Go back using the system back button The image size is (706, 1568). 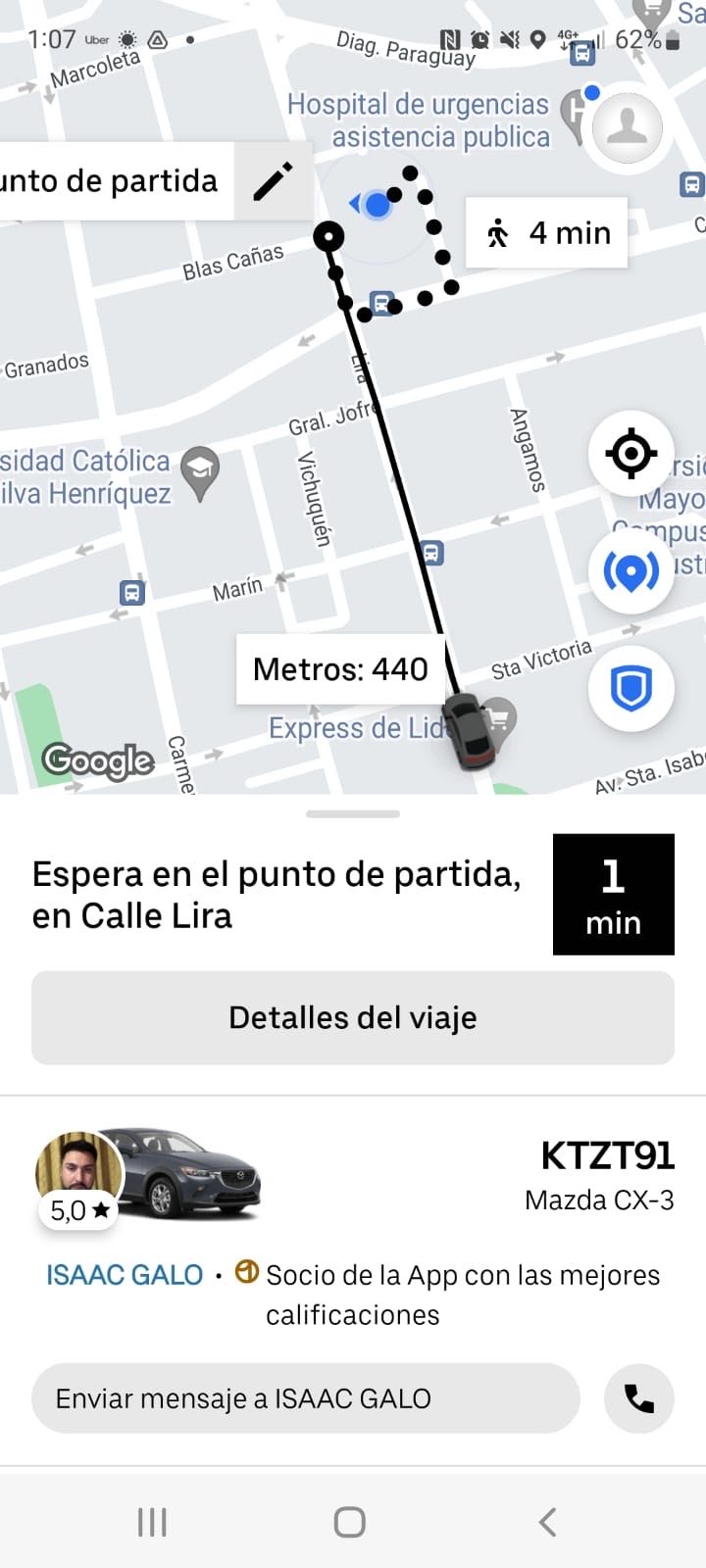pyautogui.click(x=547, y=1522)
